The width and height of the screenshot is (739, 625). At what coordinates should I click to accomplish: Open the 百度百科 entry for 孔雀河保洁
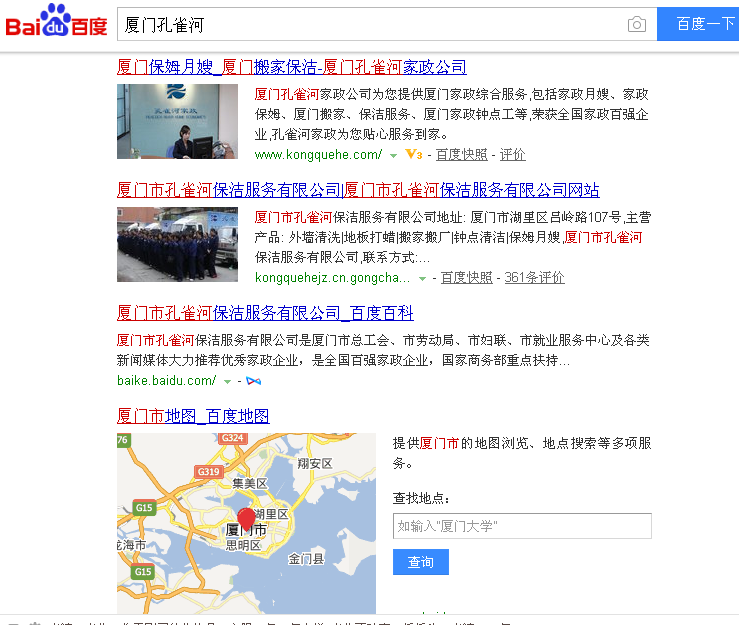265,313
